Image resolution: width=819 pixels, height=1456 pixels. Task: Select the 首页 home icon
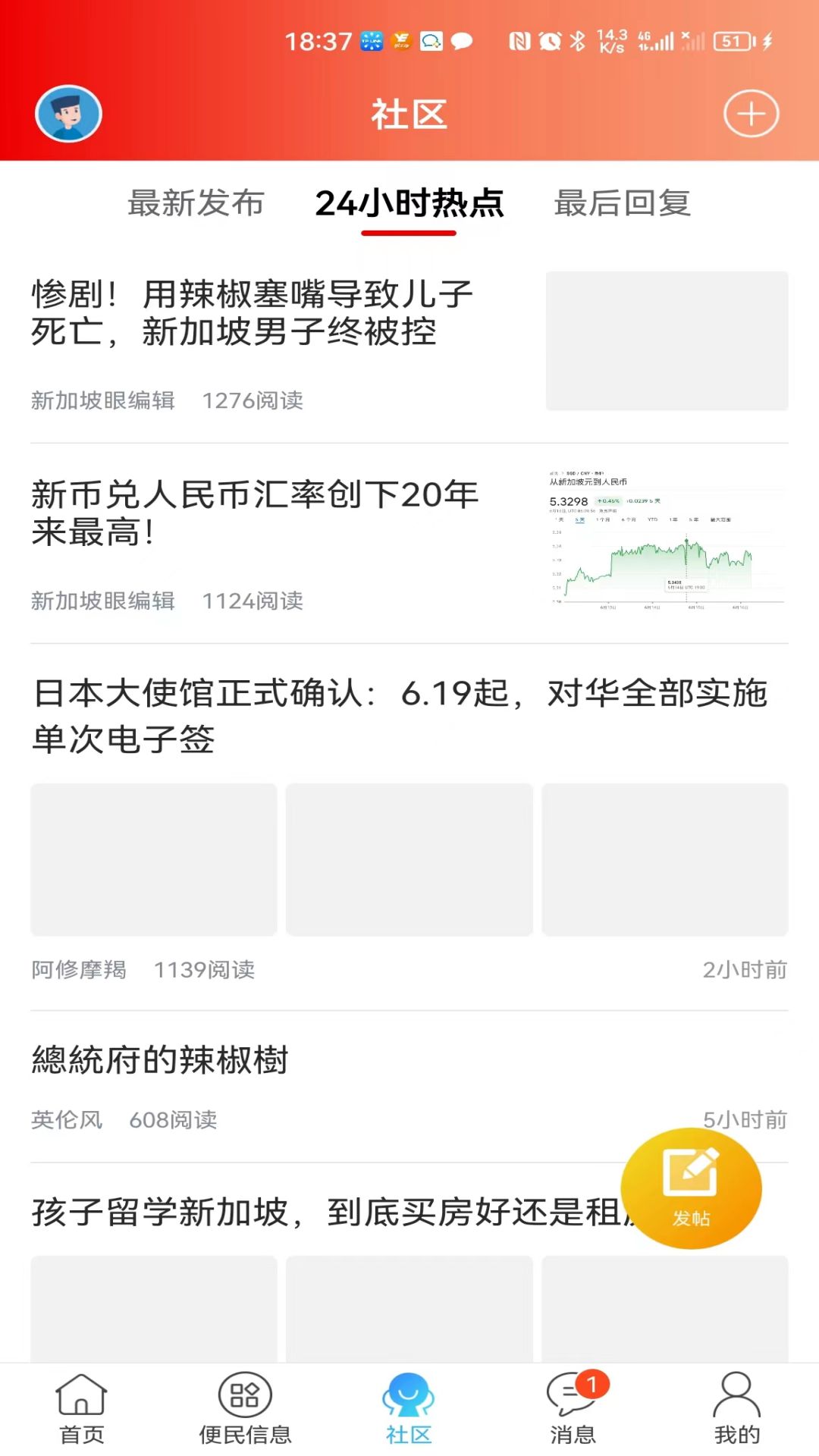81,1407
